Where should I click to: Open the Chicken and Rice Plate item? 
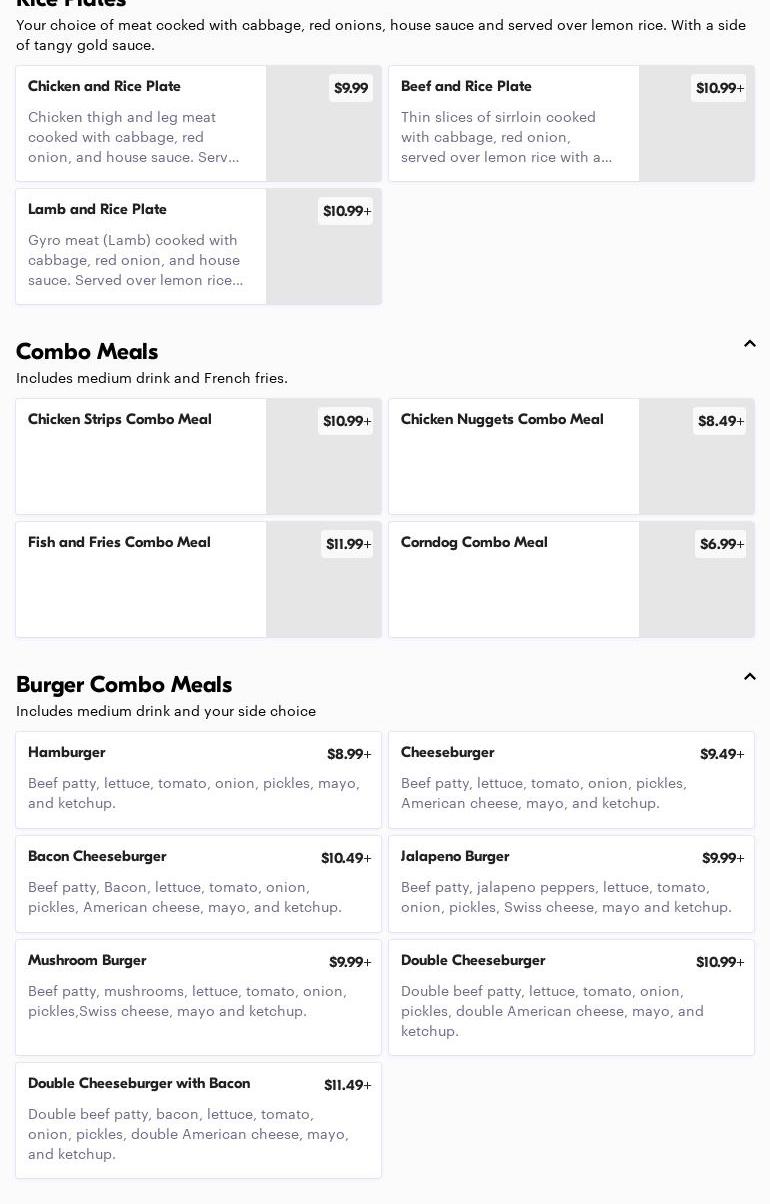click(x=198, y=124)
